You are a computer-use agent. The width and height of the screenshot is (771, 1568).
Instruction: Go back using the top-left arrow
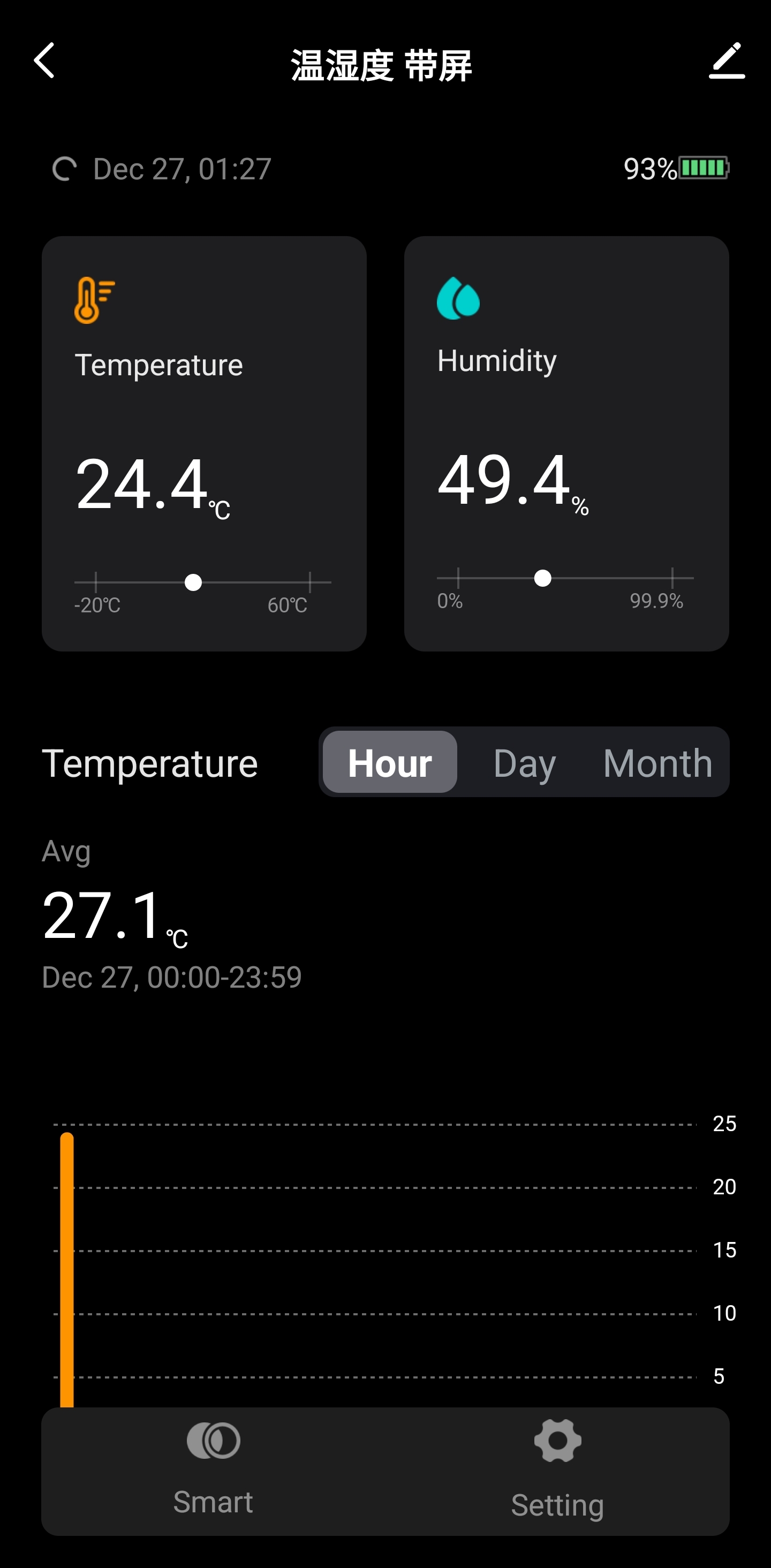[x=44, y=61]
